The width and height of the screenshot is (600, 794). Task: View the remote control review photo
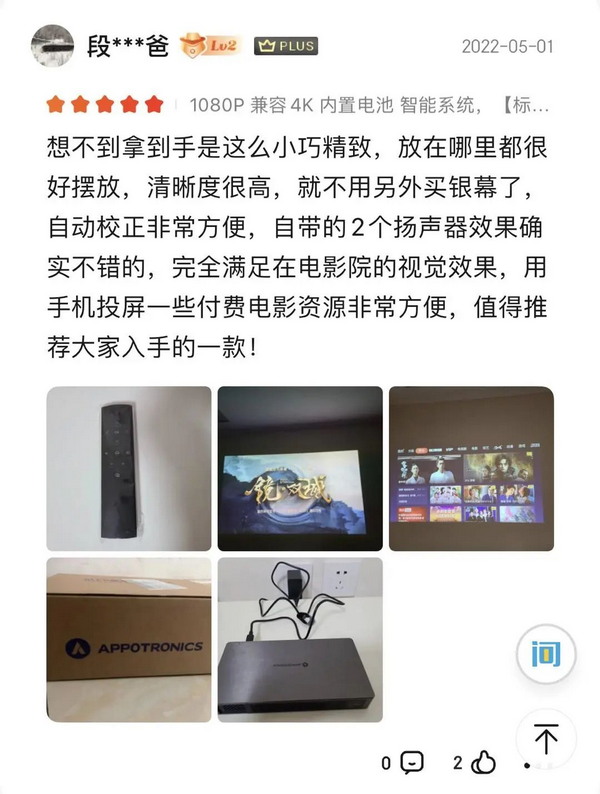pyautogui.click(x=129, y=468)
